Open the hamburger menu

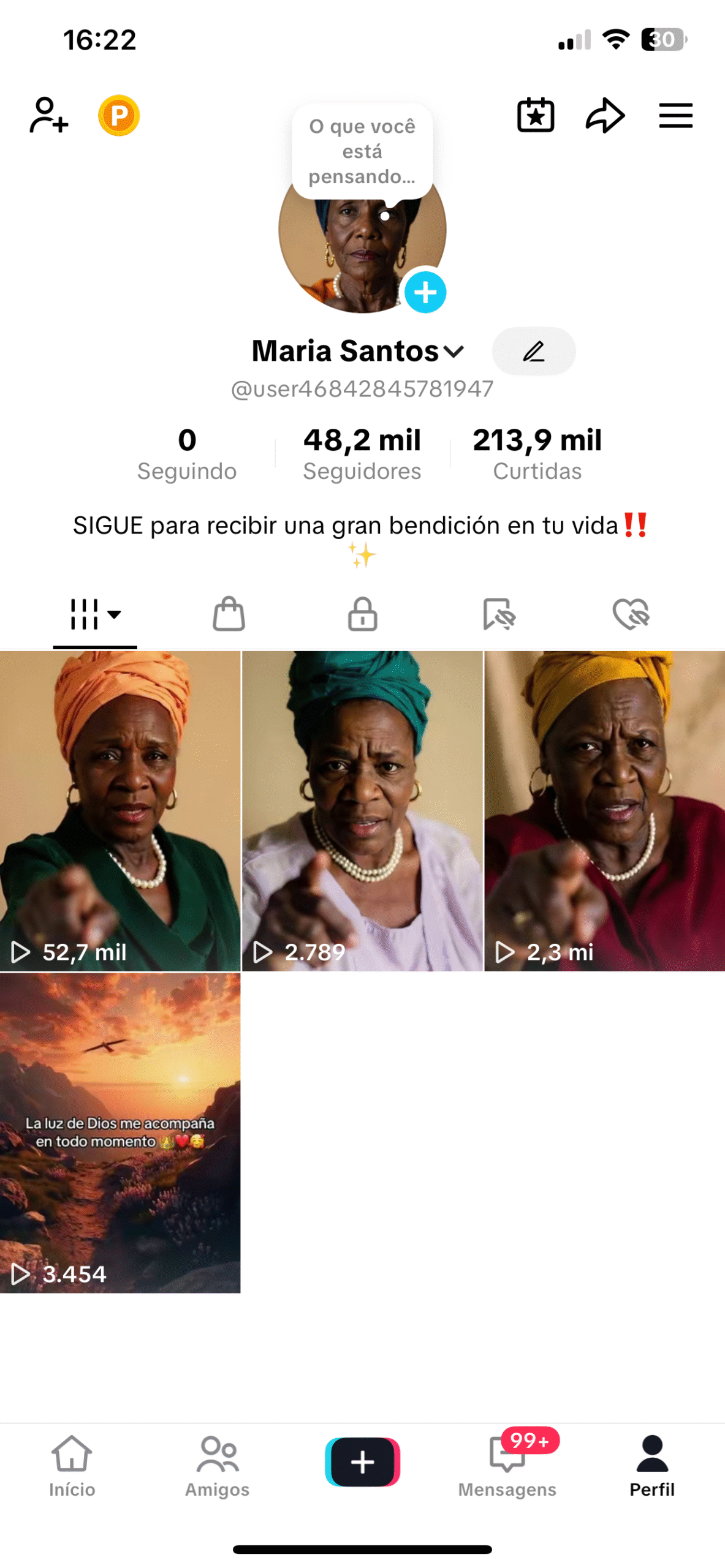(675, 115)
